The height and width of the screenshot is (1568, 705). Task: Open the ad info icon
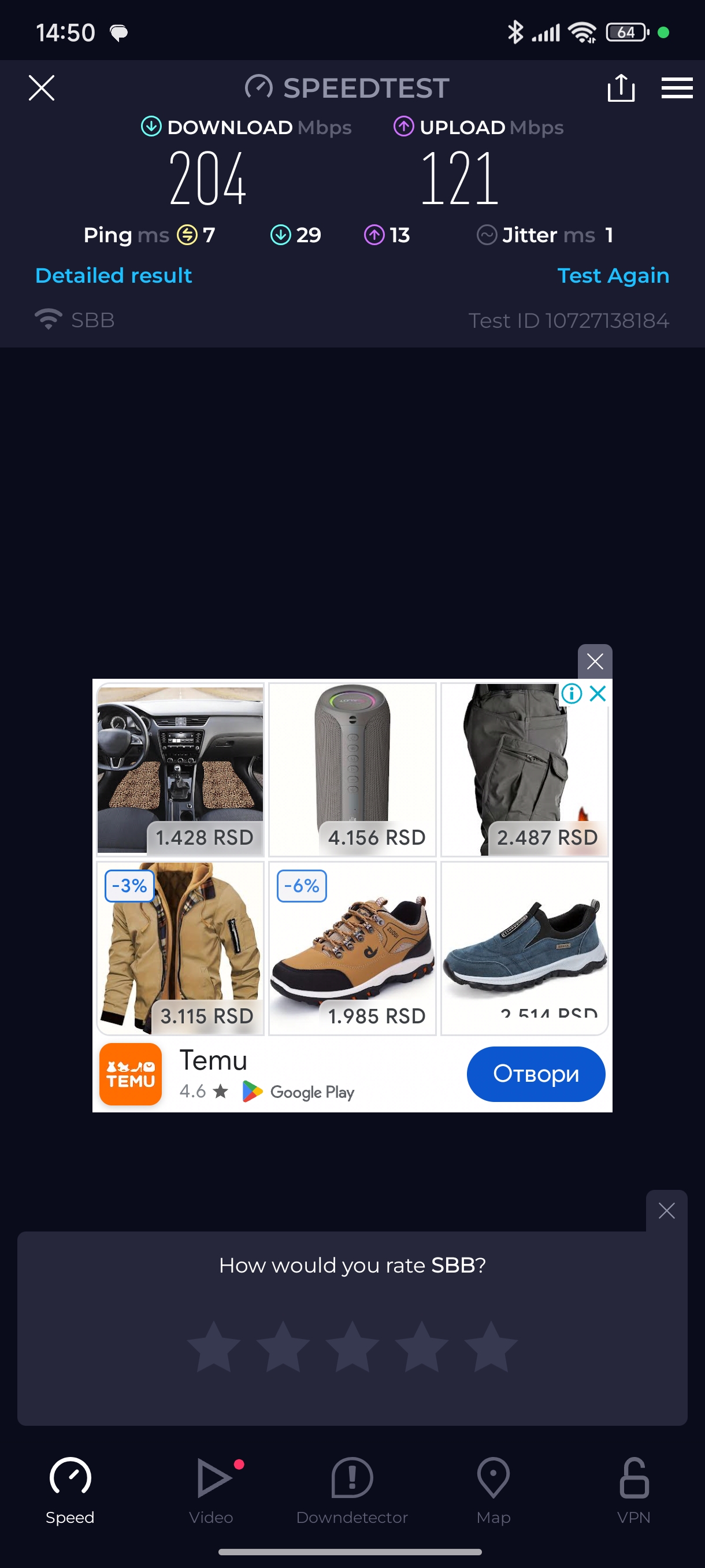coord(571,693)
